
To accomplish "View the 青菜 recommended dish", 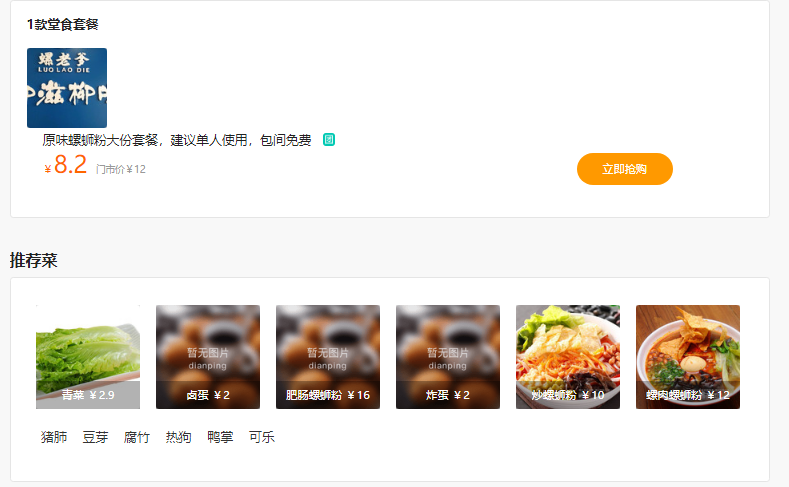I will point(88,357).
